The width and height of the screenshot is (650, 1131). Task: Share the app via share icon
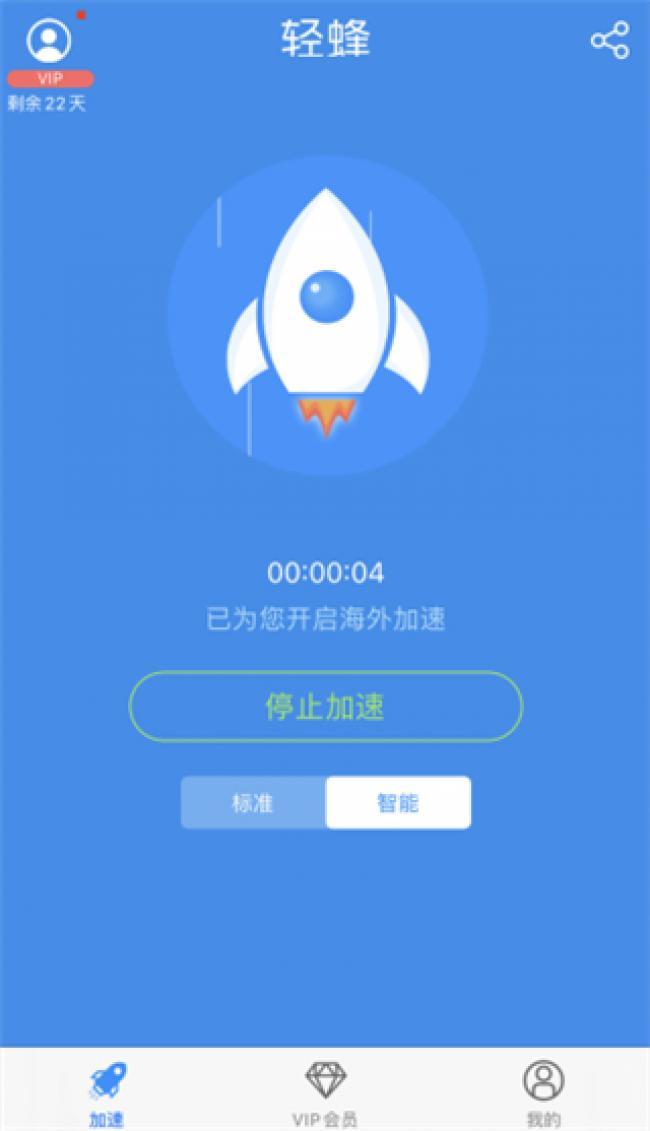pos(609,41)
